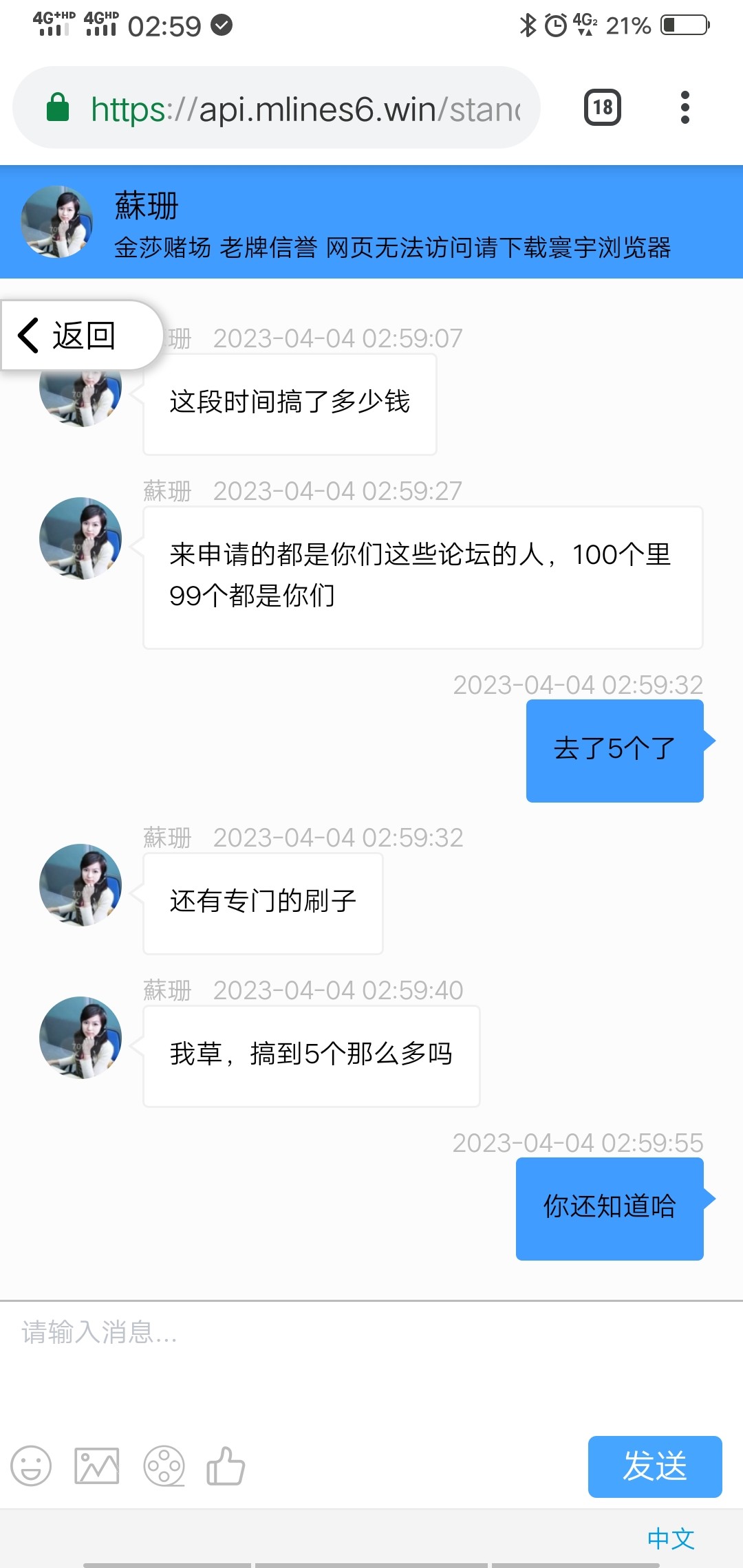Tap the thumbs-up rating icon
The height and width of the screenshot is (1568, 743).
(x=226, y=1466)
